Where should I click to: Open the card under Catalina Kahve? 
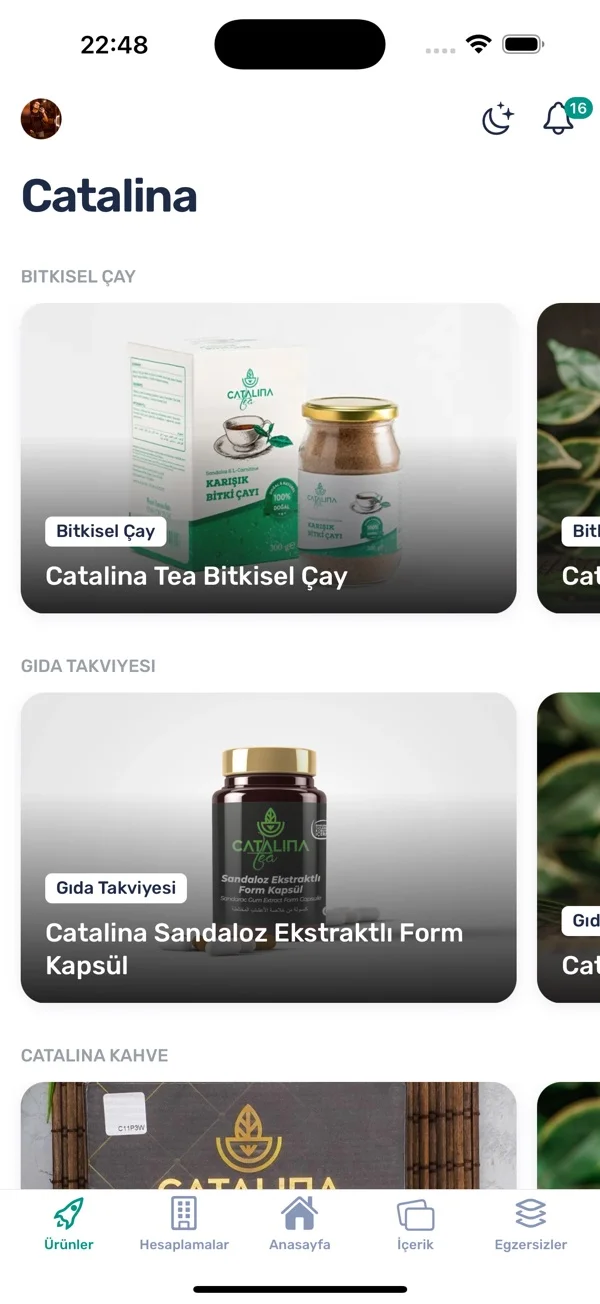268,1135
